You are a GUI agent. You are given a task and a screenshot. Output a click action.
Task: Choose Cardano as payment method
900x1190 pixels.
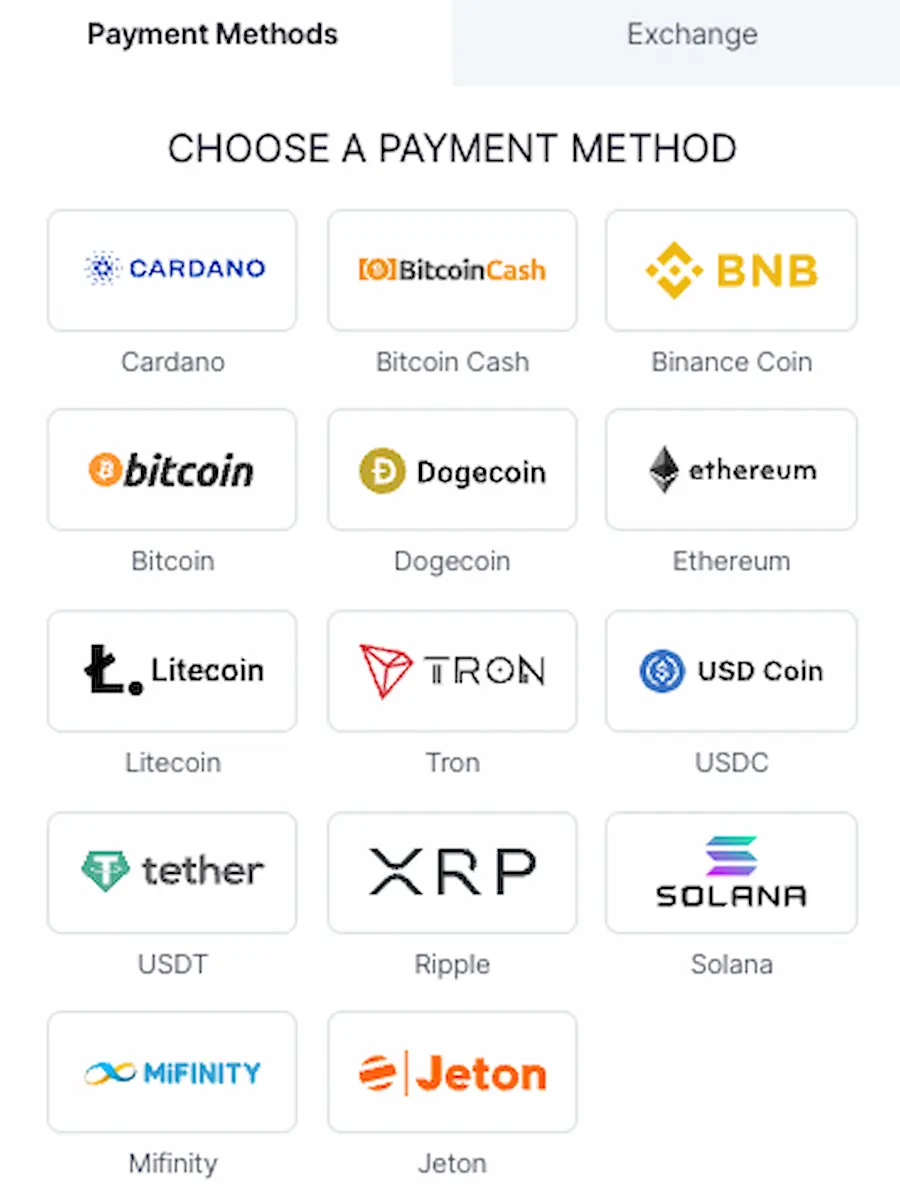pyautogui.click(x=172, y=270)
